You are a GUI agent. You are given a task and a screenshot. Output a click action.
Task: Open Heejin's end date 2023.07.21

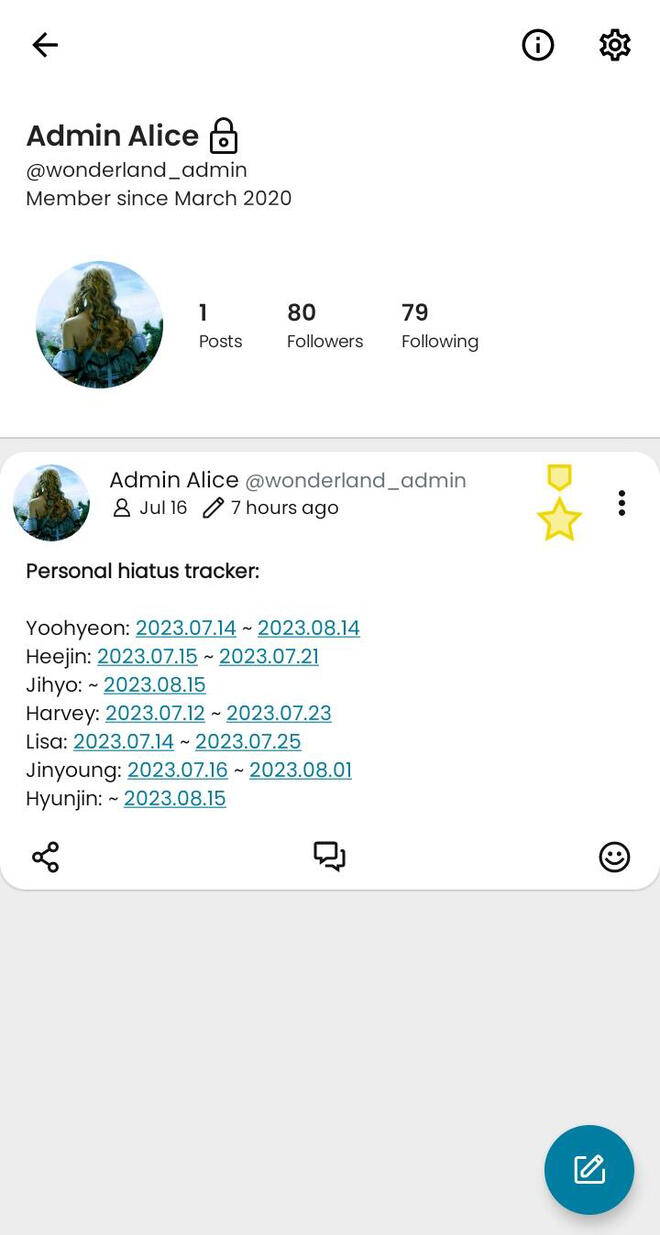point(269,656)
